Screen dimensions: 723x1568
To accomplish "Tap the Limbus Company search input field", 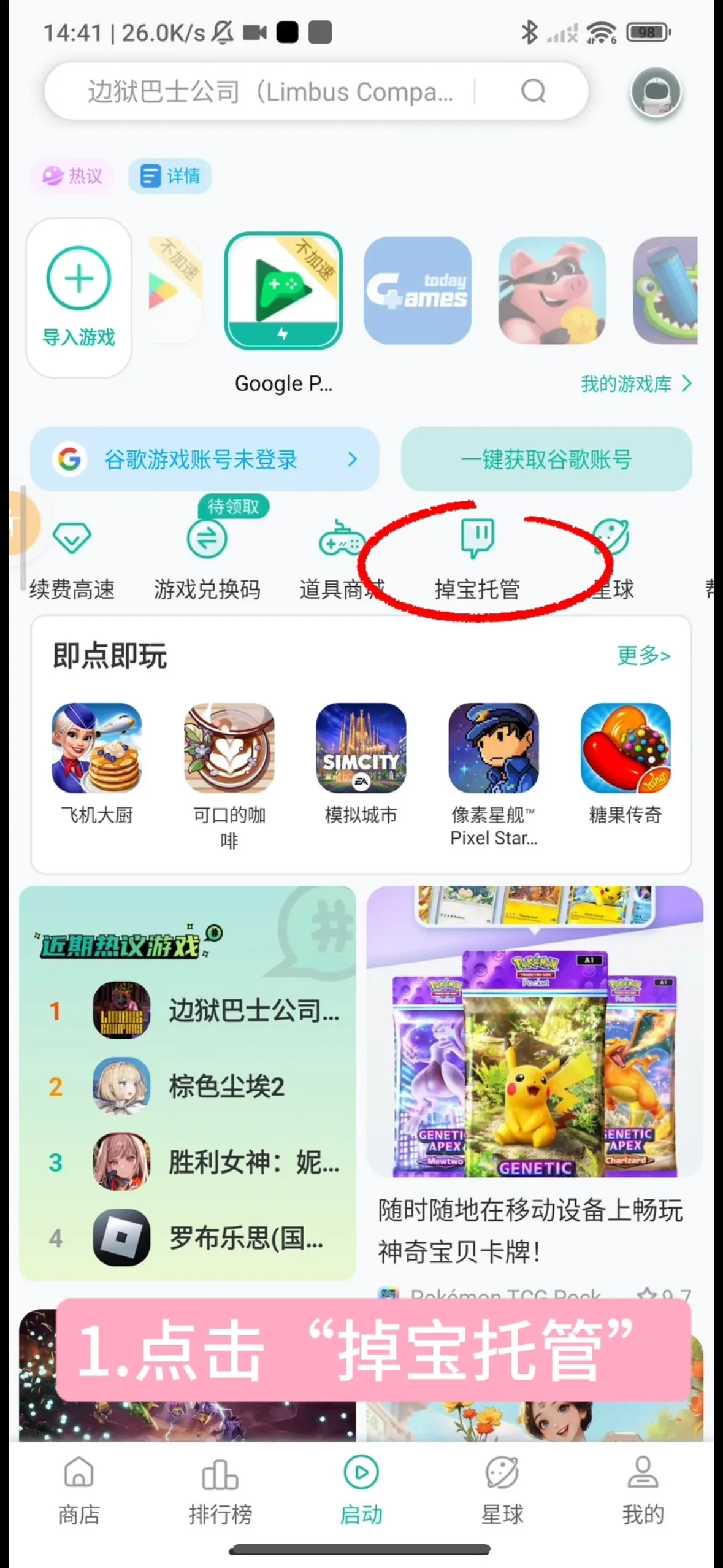I will point(276,91).
